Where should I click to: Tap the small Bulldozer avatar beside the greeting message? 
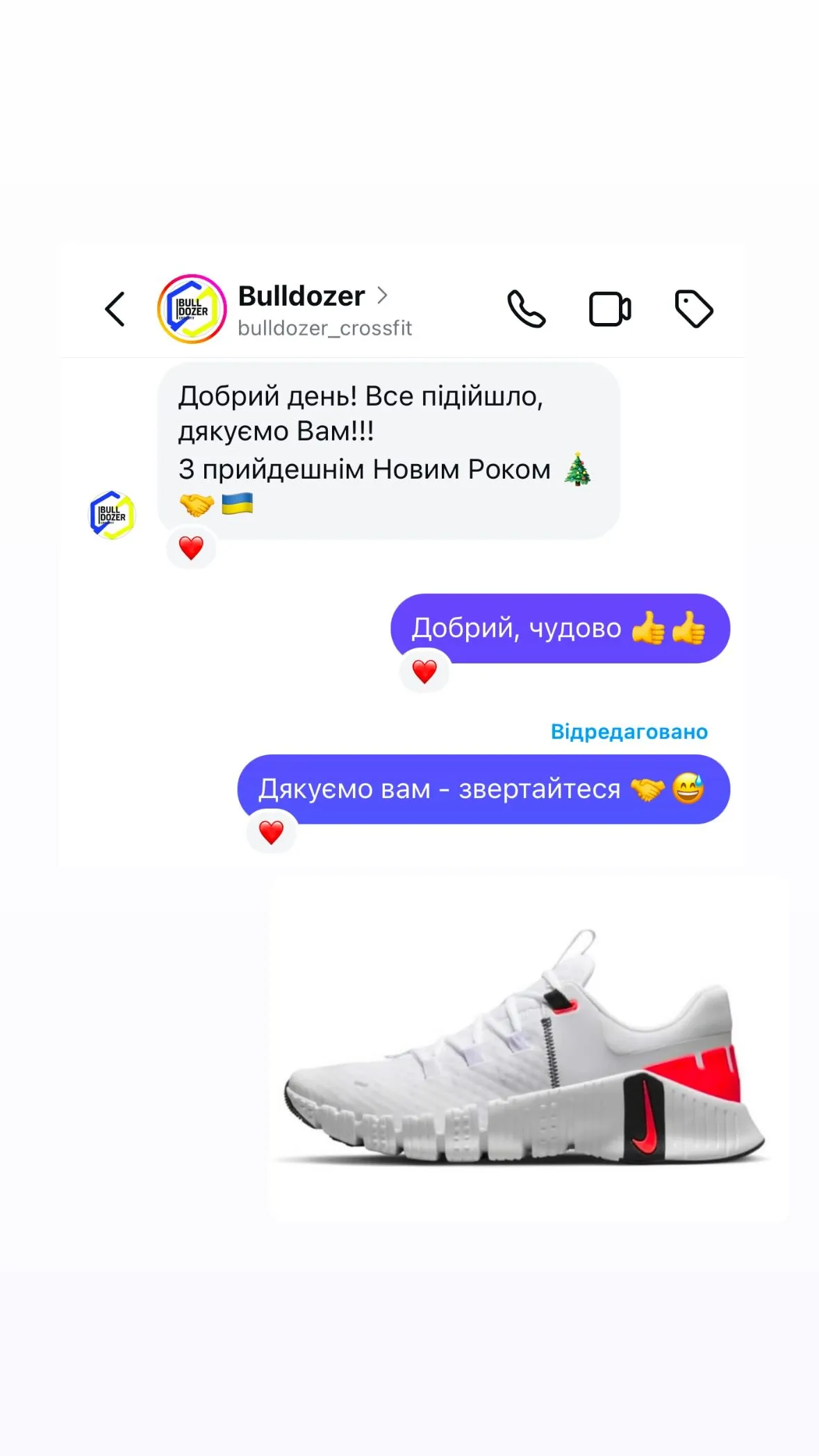(111, 514)
